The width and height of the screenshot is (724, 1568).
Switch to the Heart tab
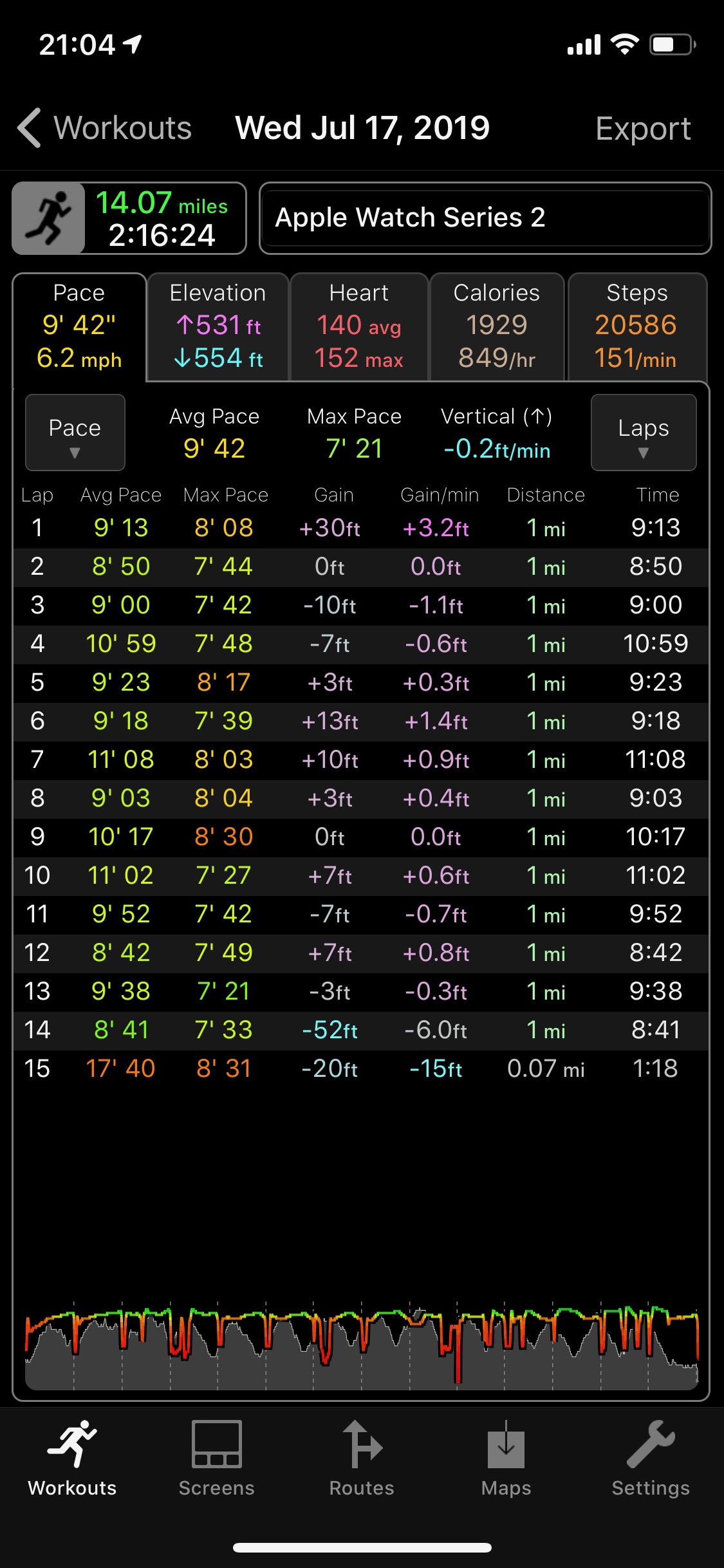tap(359, 327)
